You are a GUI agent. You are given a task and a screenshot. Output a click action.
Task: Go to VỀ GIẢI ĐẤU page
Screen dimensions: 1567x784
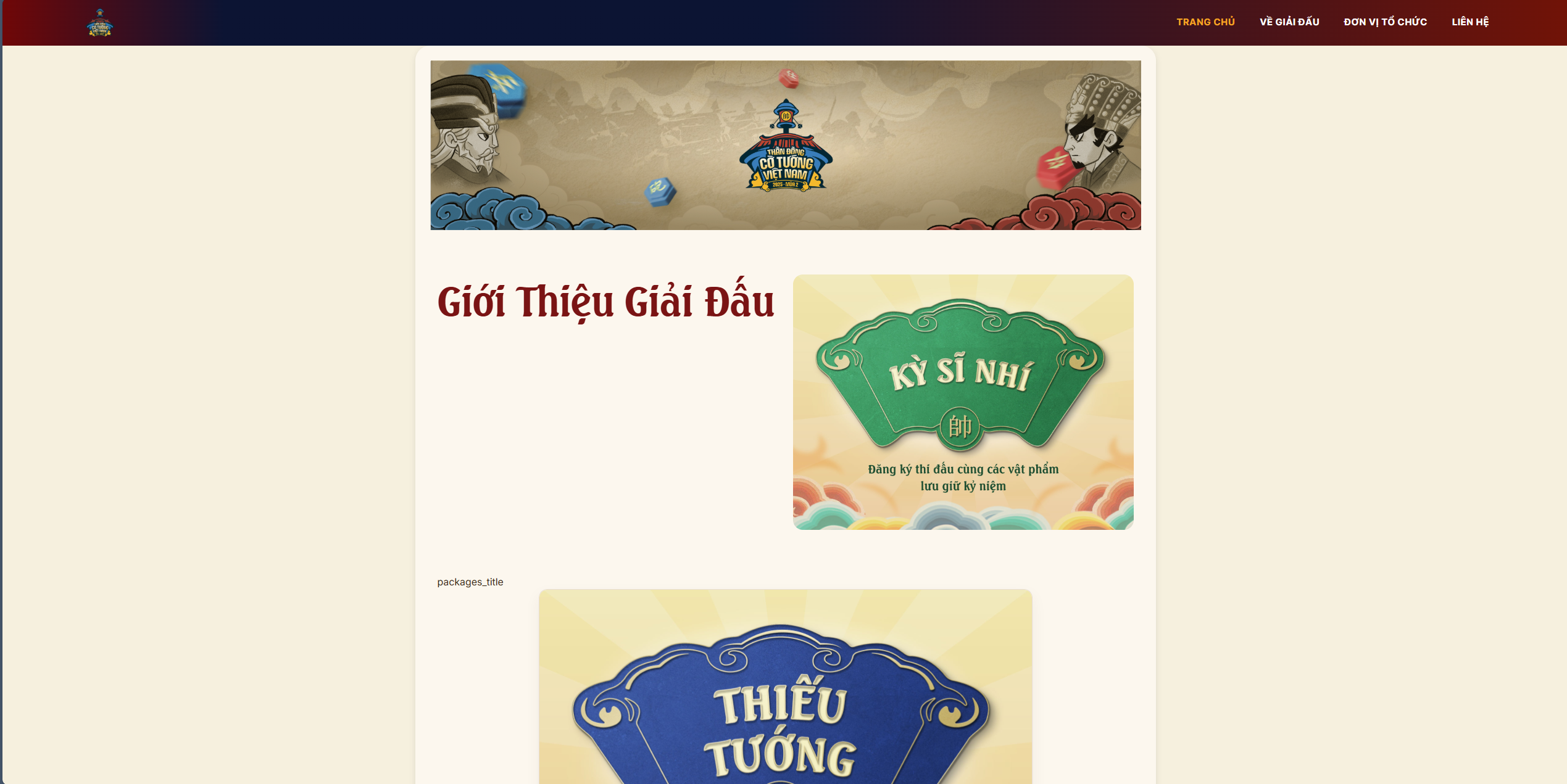point(1289,22)
